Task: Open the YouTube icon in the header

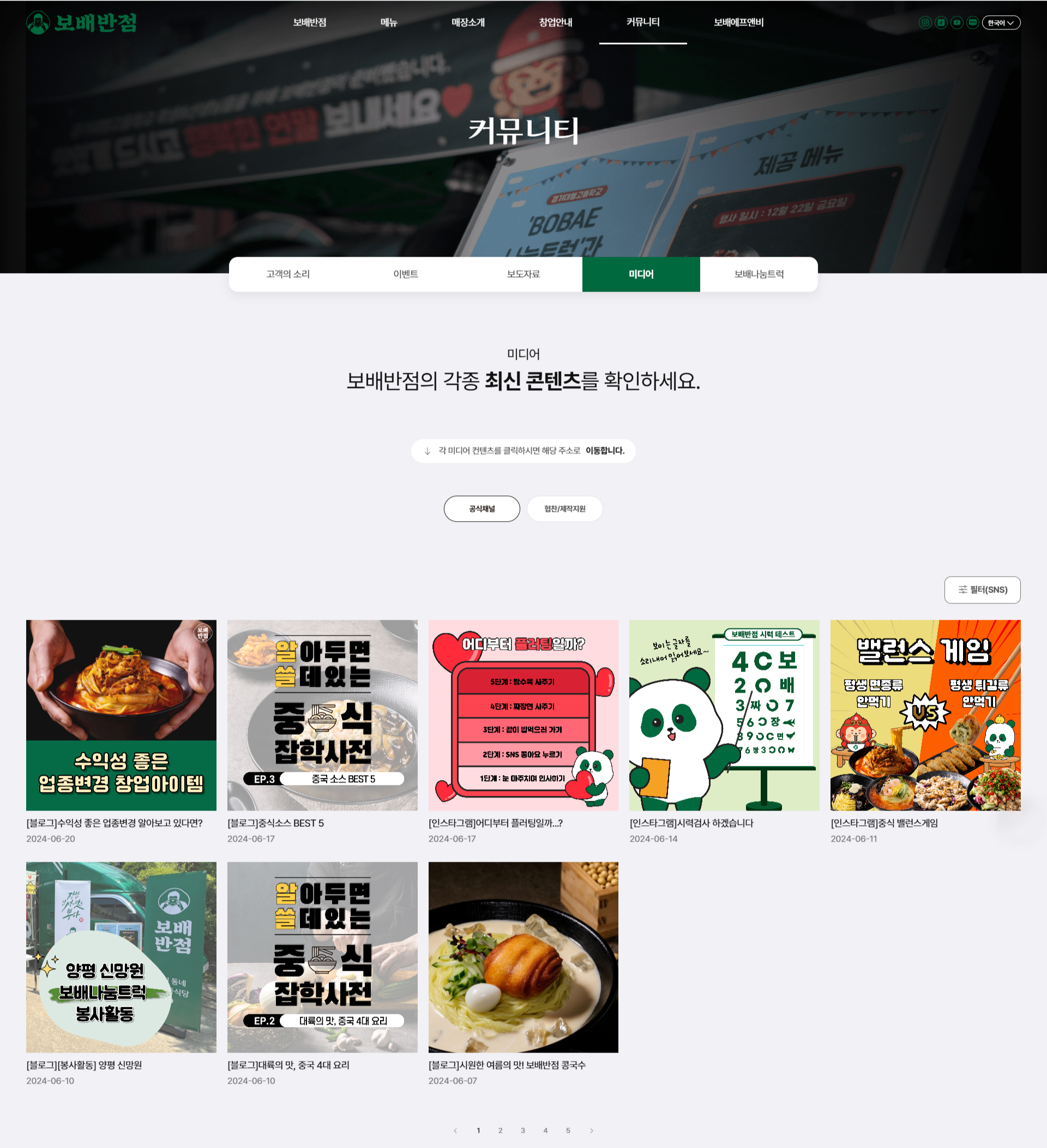Action: (x=957, y=23)
